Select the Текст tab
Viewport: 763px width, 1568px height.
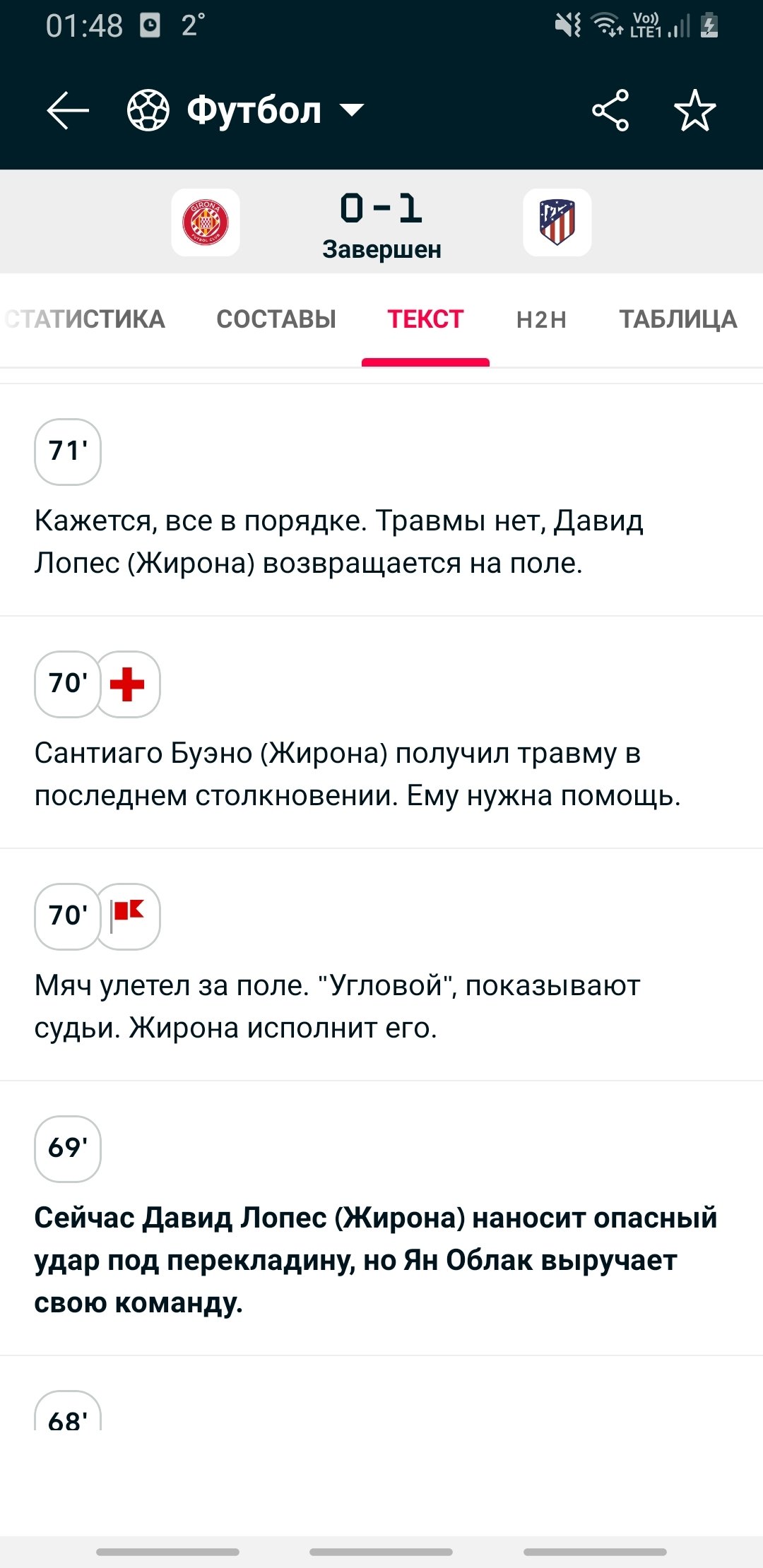(425, 319)
